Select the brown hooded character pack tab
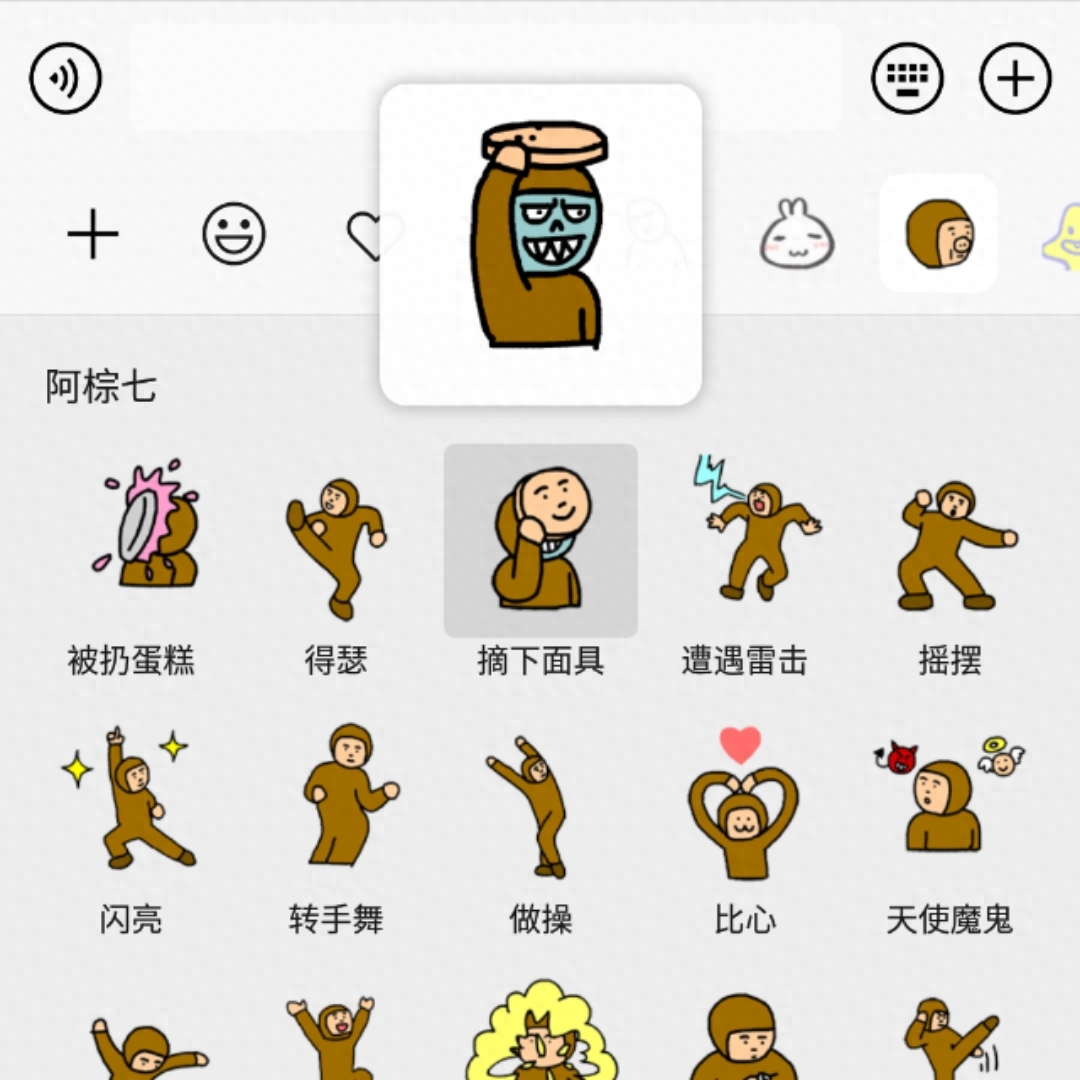Viewport: 1080px width, 1080px height. [x=938, y=234]
